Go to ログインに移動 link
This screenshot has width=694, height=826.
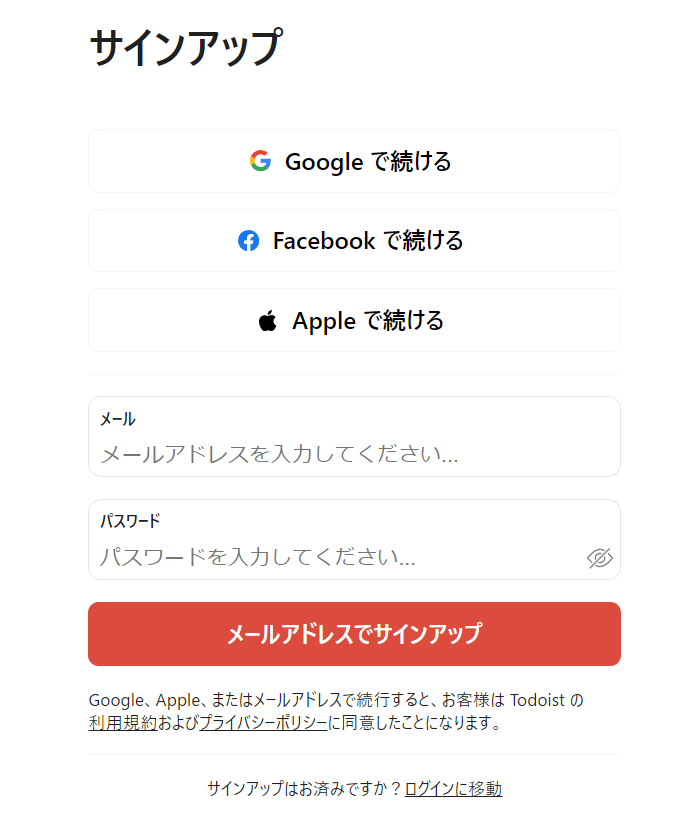pos(453,789)
